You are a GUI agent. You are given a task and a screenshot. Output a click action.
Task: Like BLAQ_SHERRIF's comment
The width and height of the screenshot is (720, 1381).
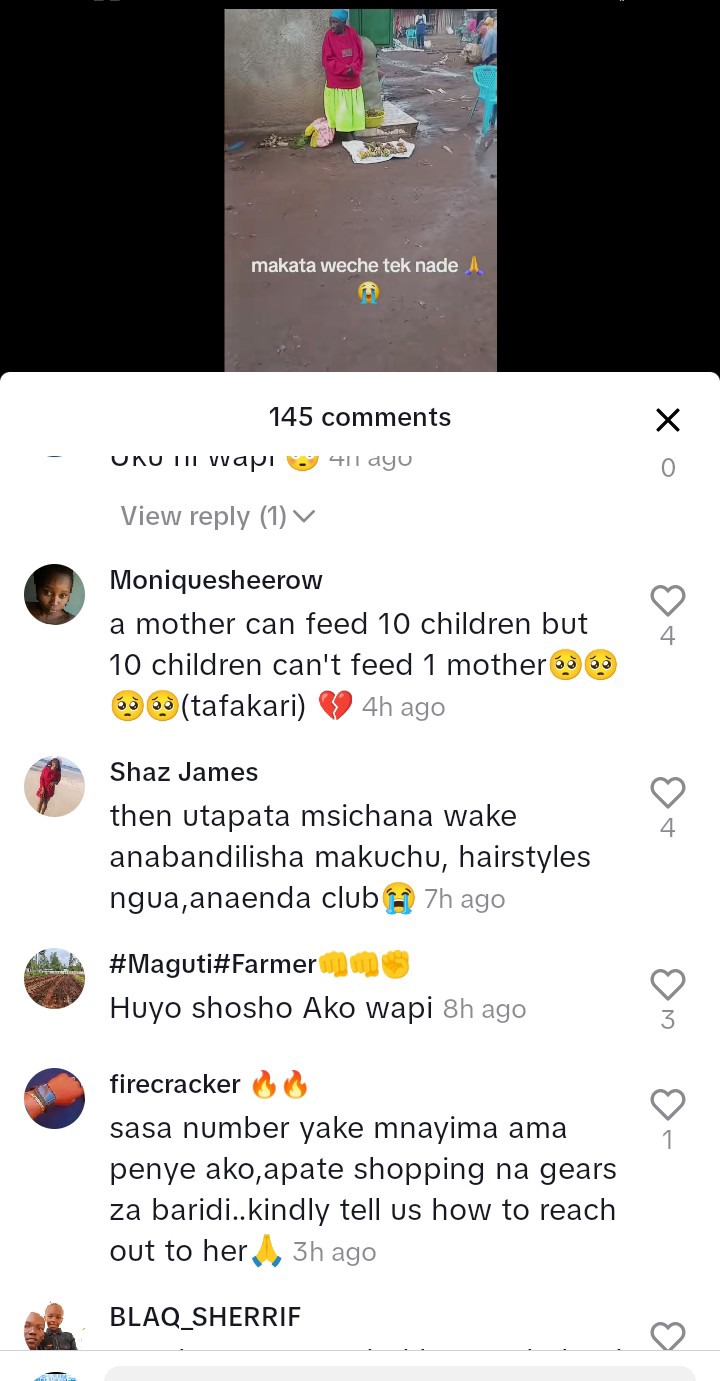tap(667, 1336)
